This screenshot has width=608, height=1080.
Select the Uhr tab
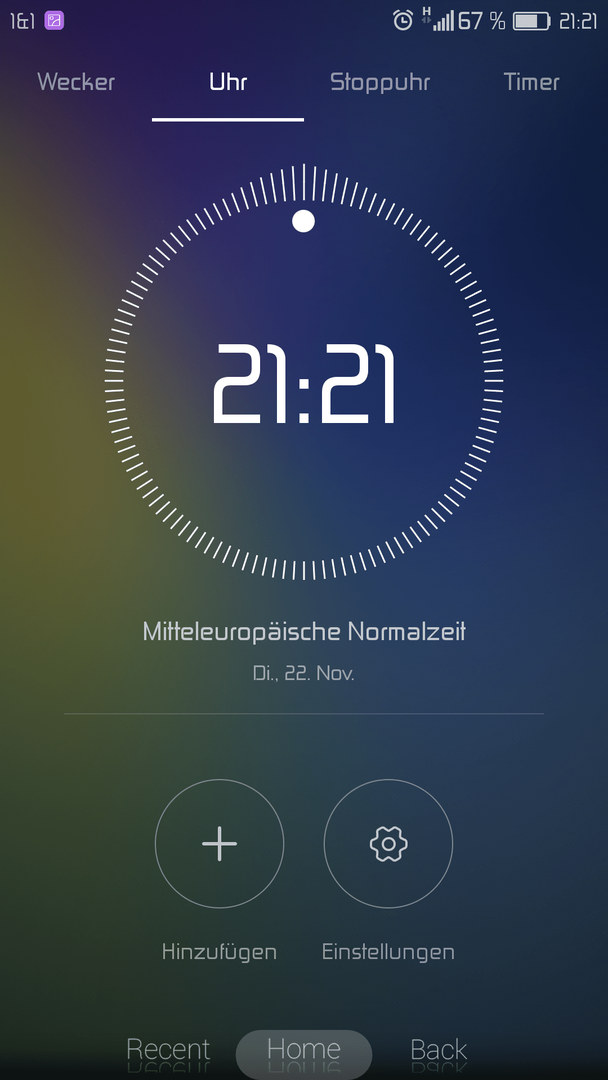(228, 82)
